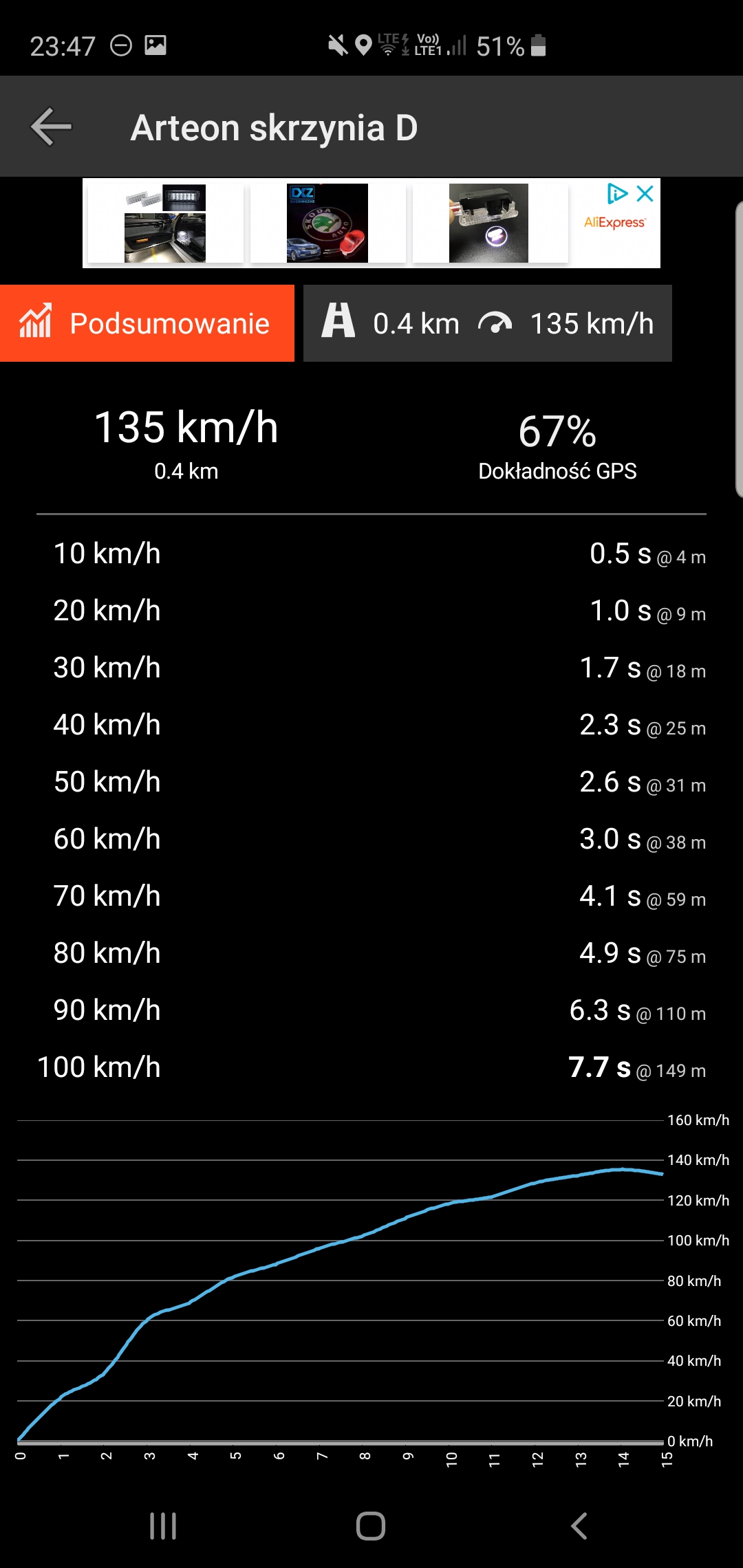Open the projector lamp ad next to AliExpress

[x=488, y=223]
